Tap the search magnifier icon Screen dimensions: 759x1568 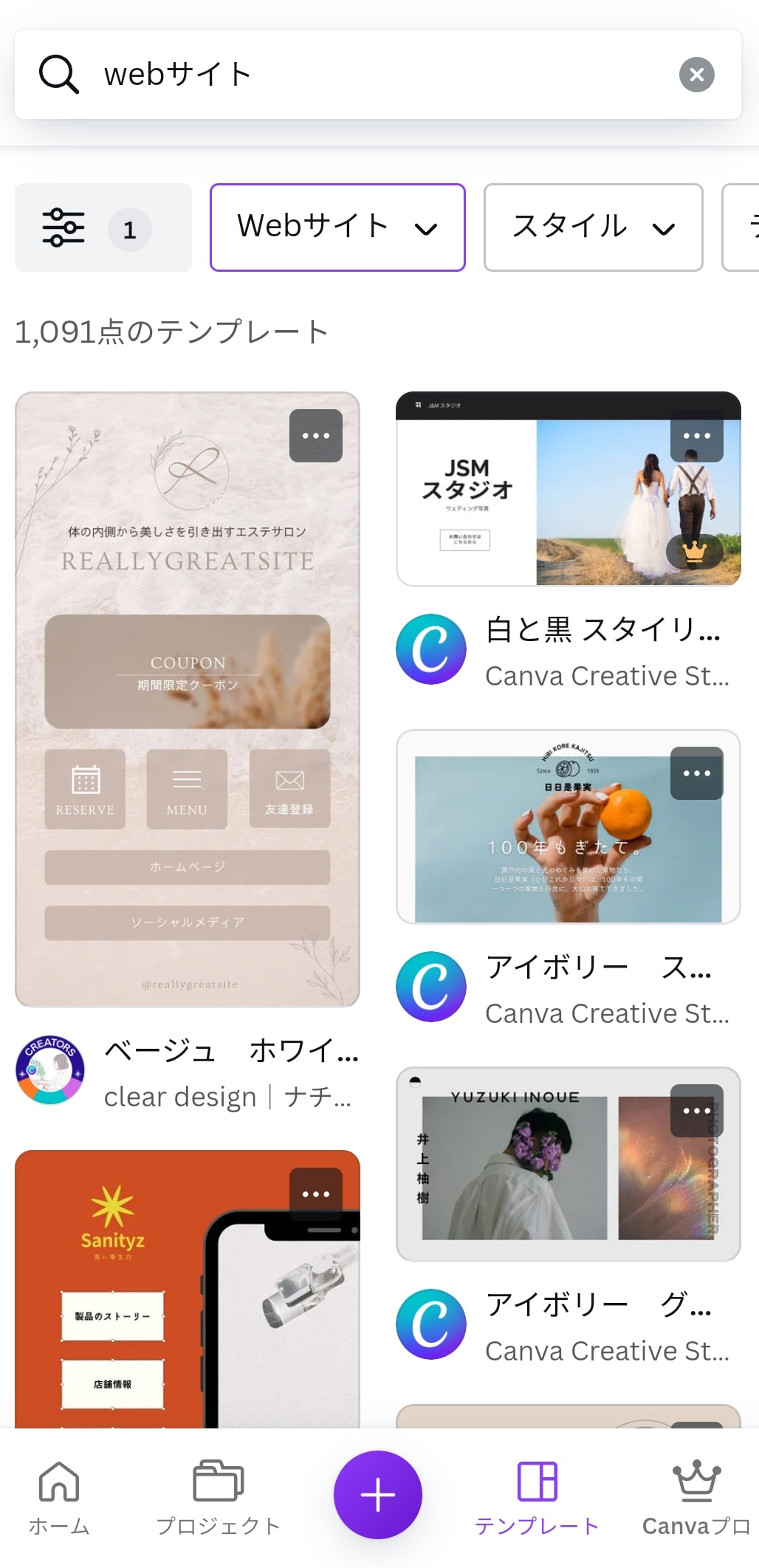[x=59, y=74]
